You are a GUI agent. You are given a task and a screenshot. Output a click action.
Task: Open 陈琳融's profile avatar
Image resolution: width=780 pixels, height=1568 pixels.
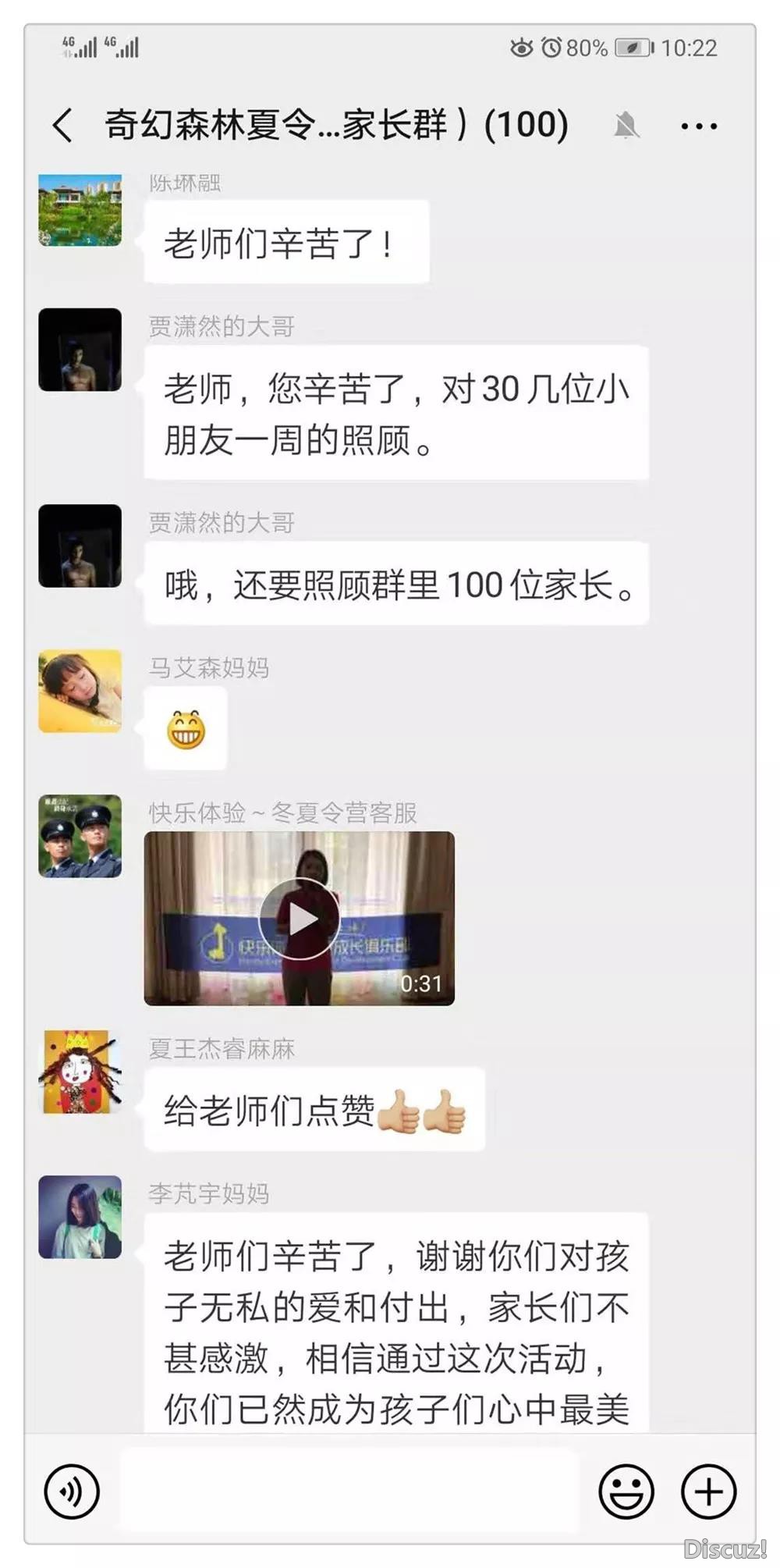point(80,210)
